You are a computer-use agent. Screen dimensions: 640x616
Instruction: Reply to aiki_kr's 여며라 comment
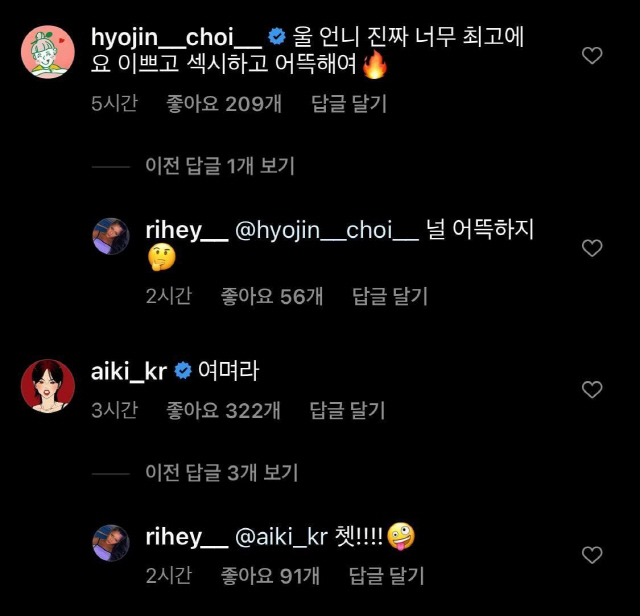point(347,410)
